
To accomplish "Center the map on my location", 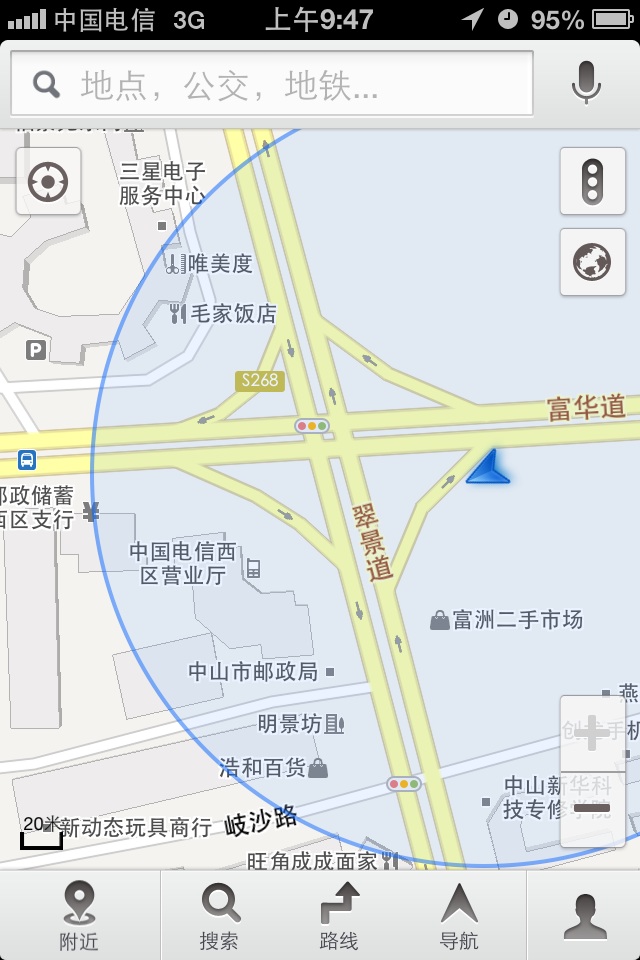I will (47, 182).
